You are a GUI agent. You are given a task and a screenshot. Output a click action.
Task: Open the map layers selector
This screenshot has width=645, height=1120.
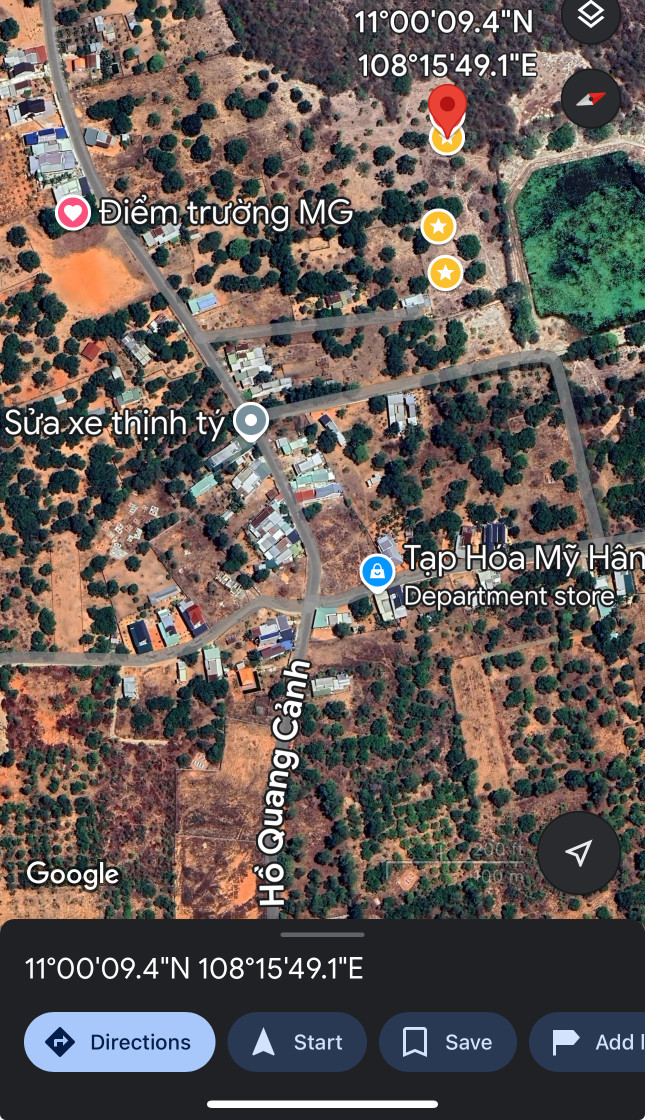coord(591,15)
